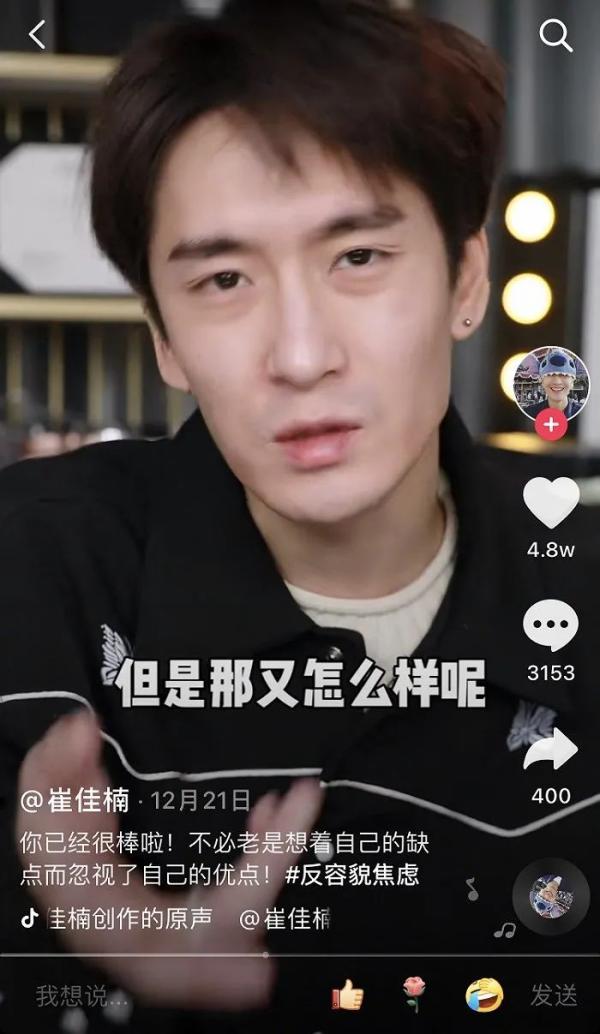Tap the 我想说… comment input field
Viewport: 600px width, 1034px height.
(83, 996)
